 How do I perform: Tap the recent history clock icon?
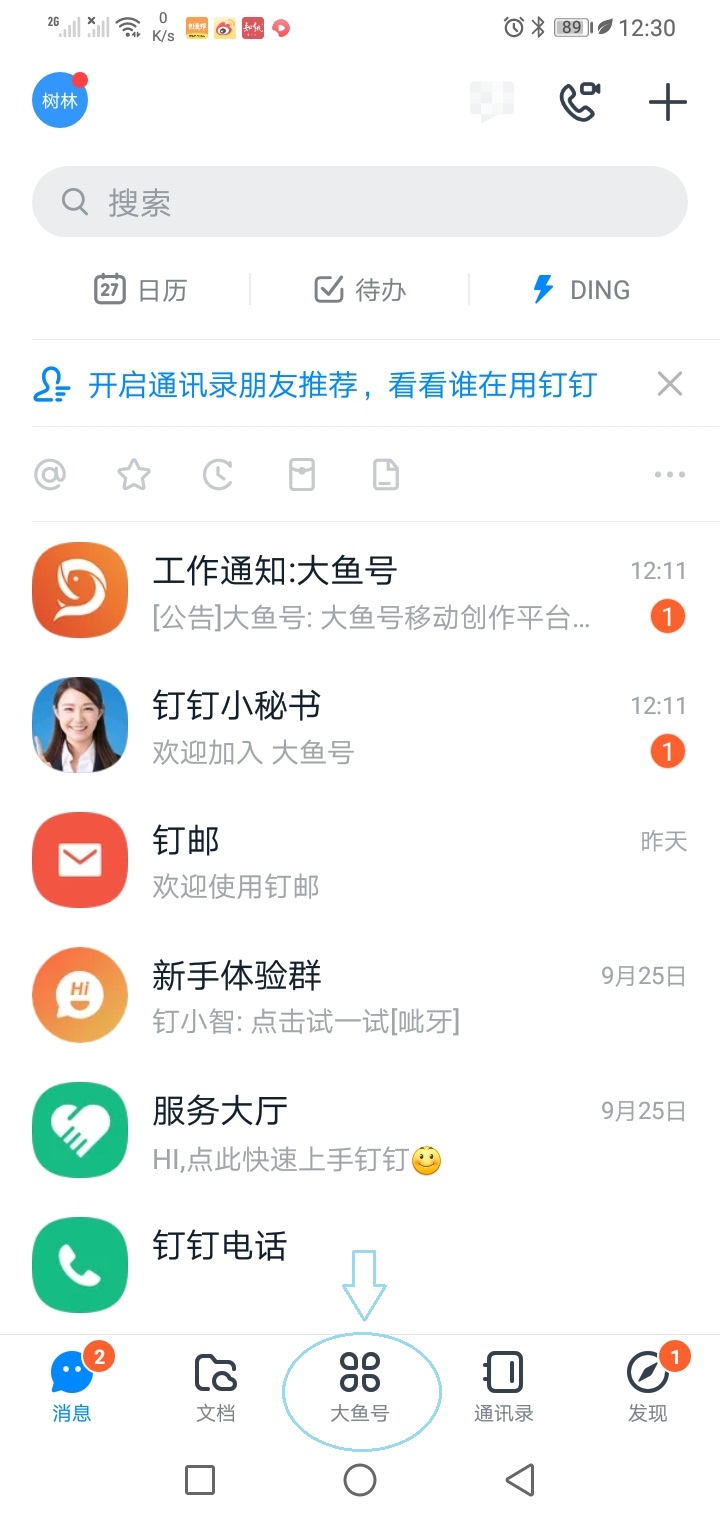click(217, 474)
